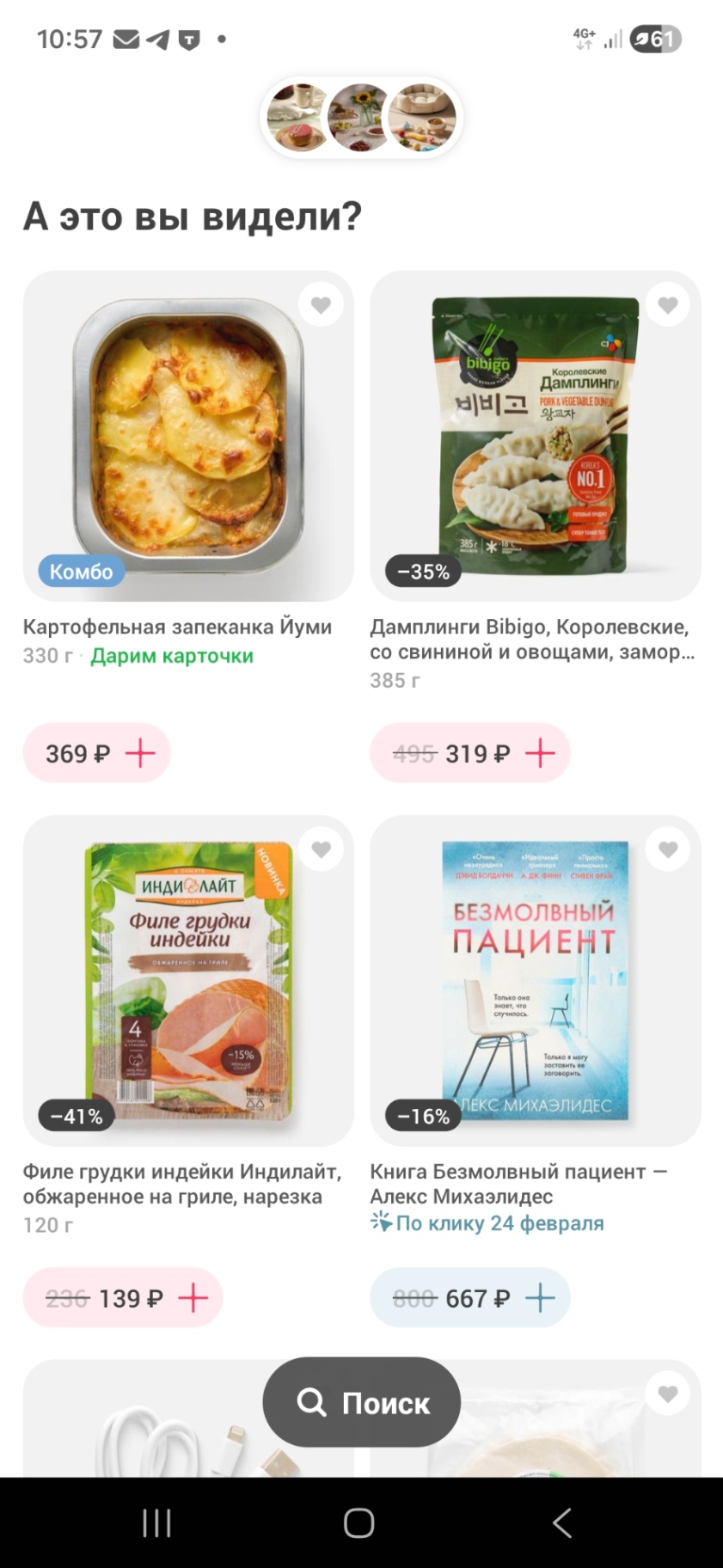Add Безмолвный пациент for 667 ₽ to cart
The image size is (723, 1568).
[540, 1298]
